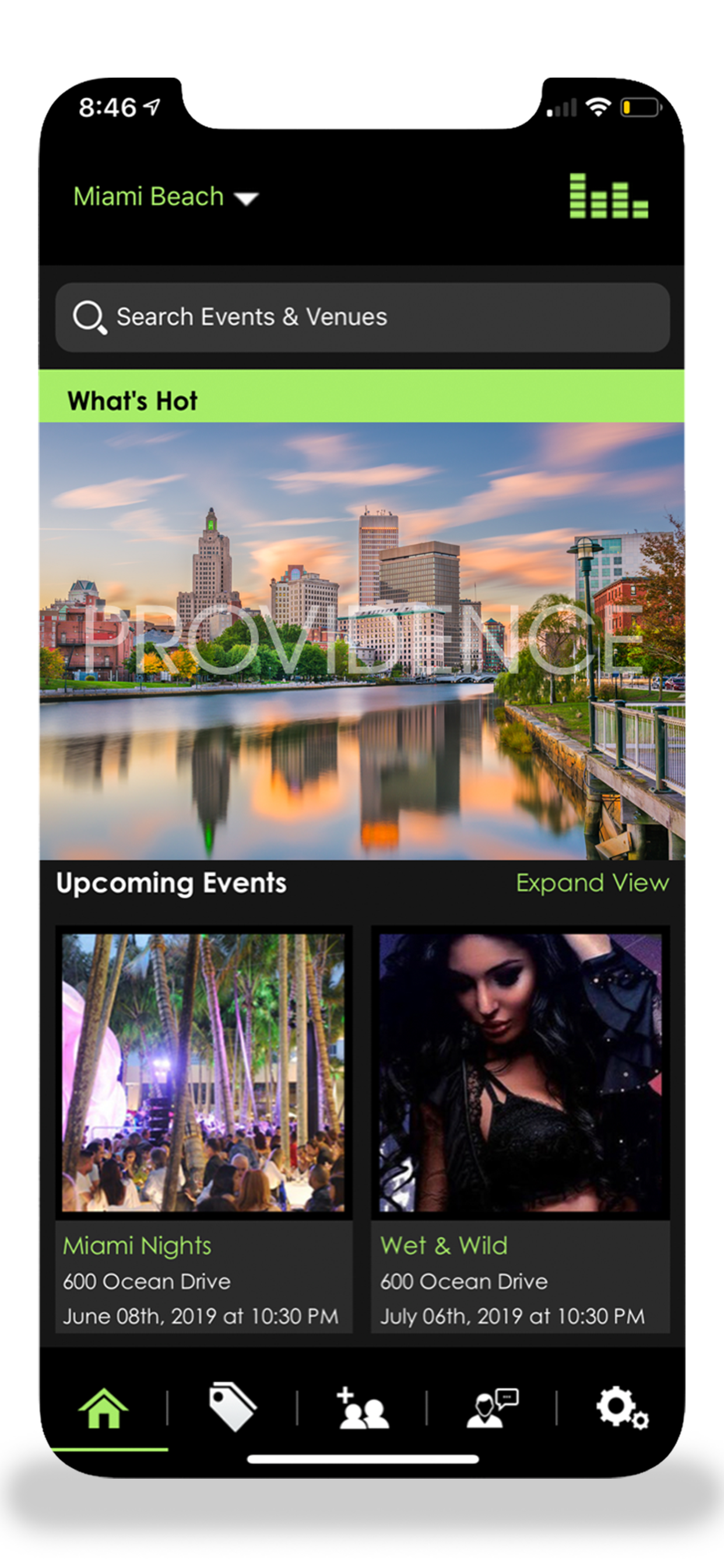Open the Miami Beach city dropdown
The image size is (724, 1568).
pos(166,197)
